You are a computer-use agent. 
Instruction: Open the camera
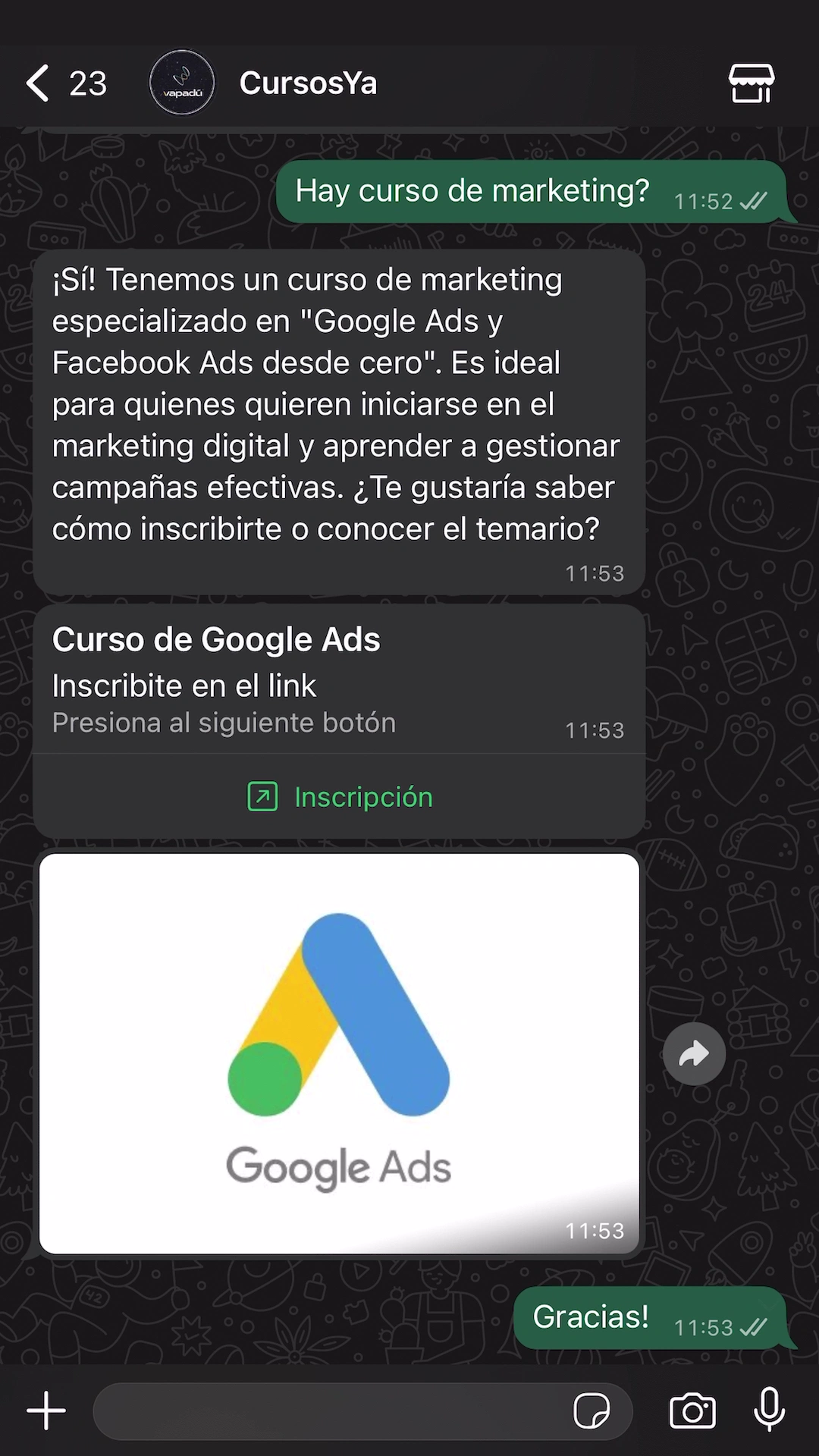pos(692,1411)
